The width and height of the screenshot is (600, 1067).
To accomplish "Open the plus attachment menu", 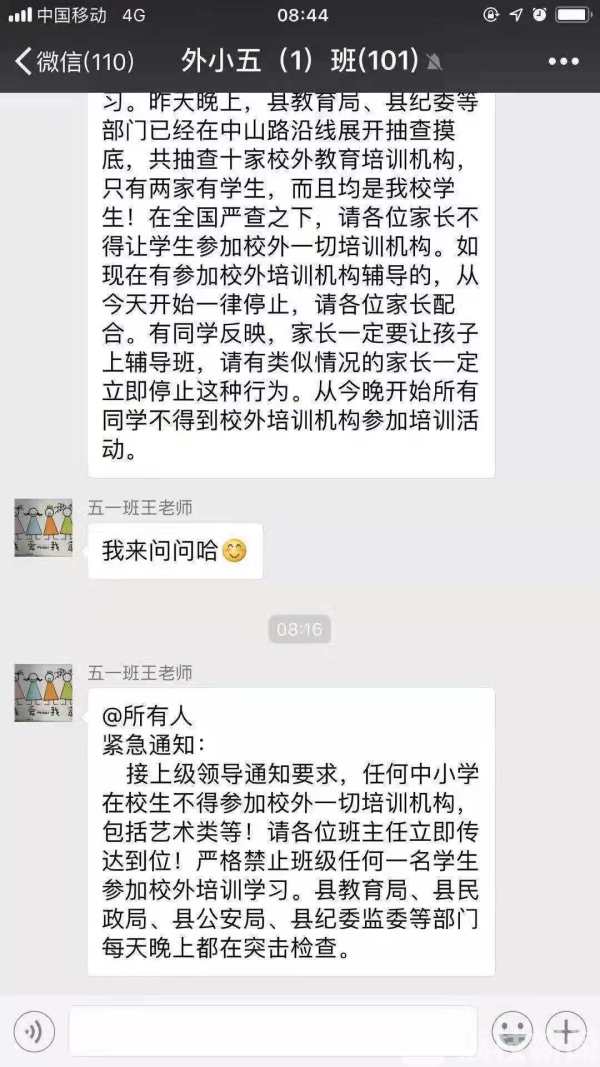I will click(566, 1030).
